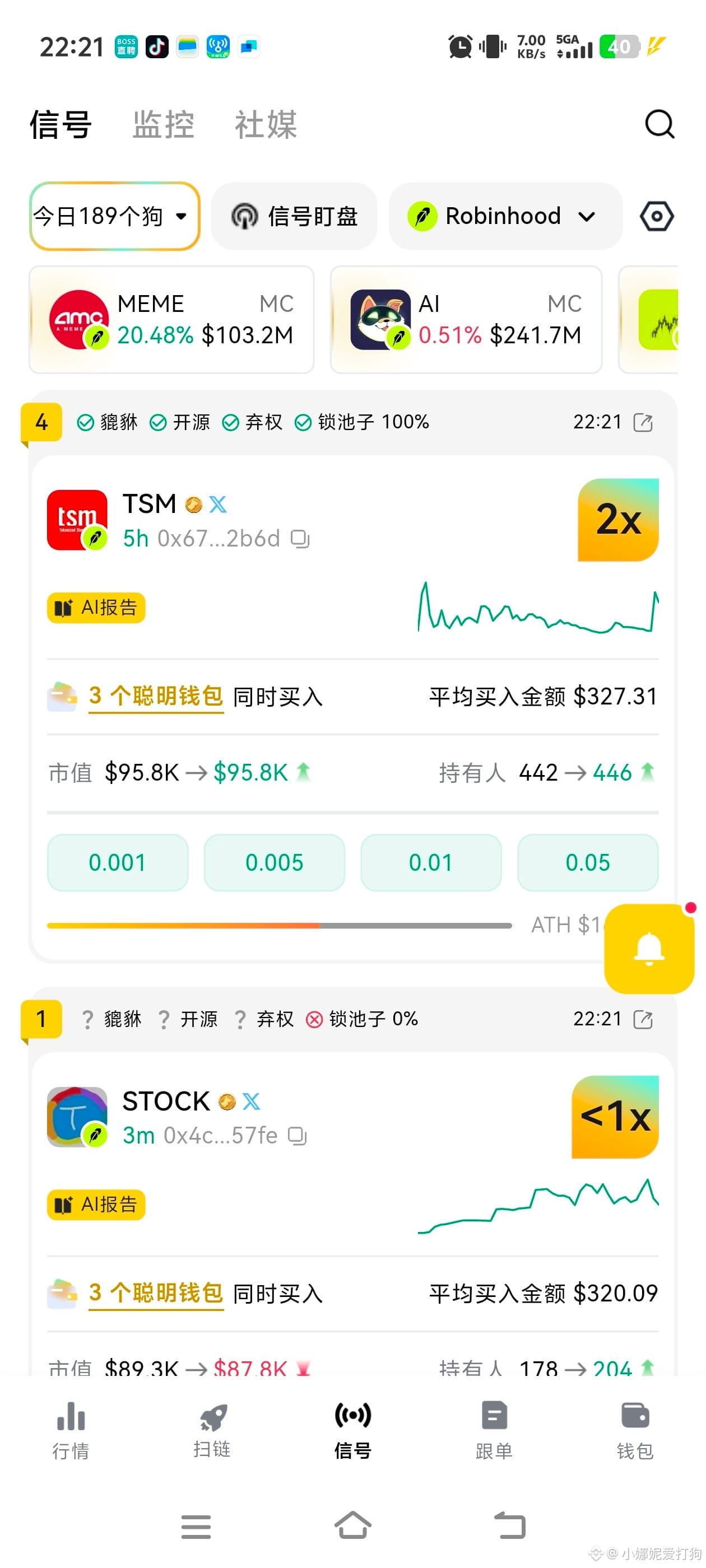The width and height of the screenshot is (706, 1568).
Task: Open the AI报告 for TSM
Action: coord(96,608)
